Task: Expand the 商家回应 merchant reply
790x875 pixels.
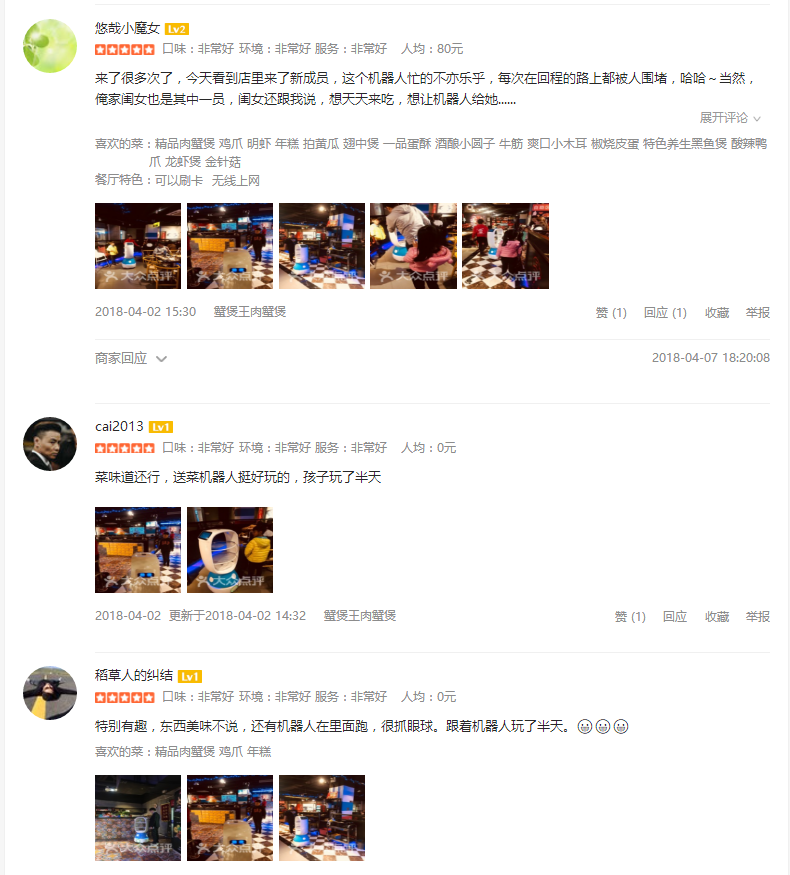Action: coord(131,358)
